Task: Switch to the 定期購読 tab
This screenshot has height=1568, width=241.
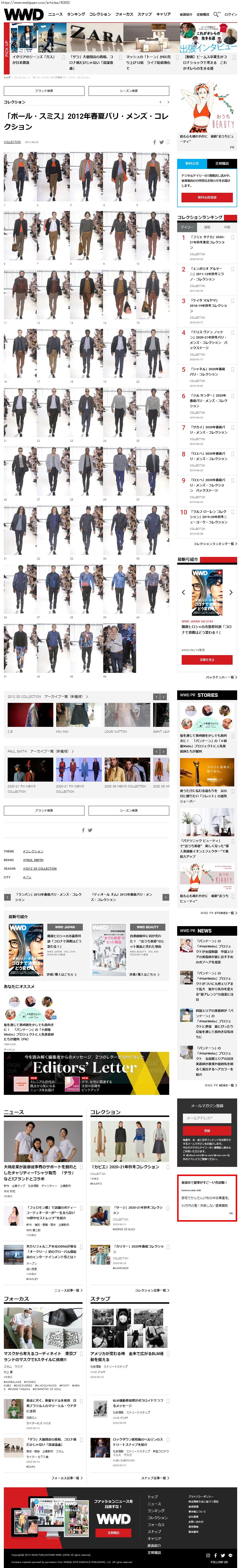Action: [x=222, y=163]
